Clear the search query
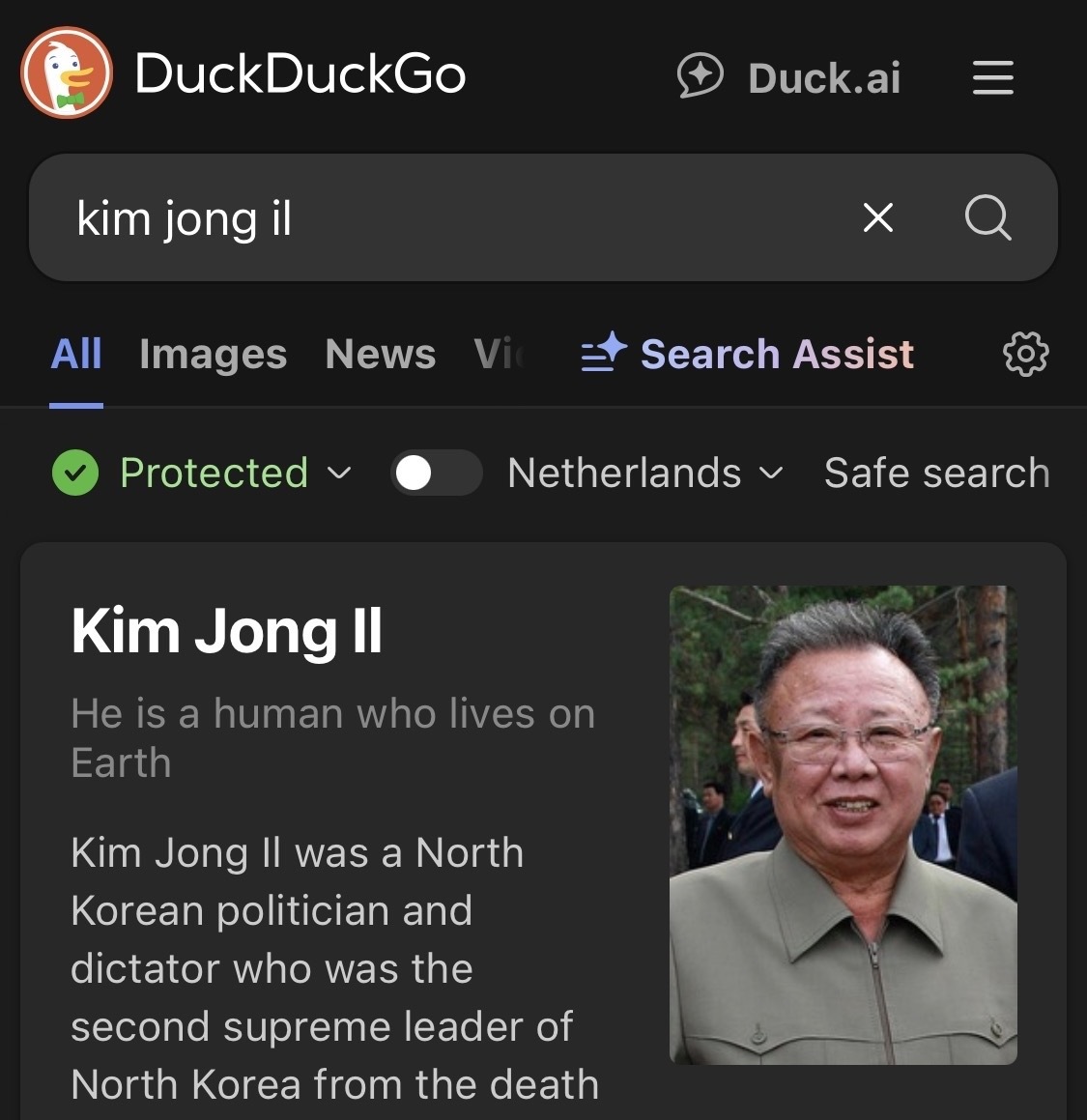Screen dimensions: 1087x1120 tap(877, 218)
